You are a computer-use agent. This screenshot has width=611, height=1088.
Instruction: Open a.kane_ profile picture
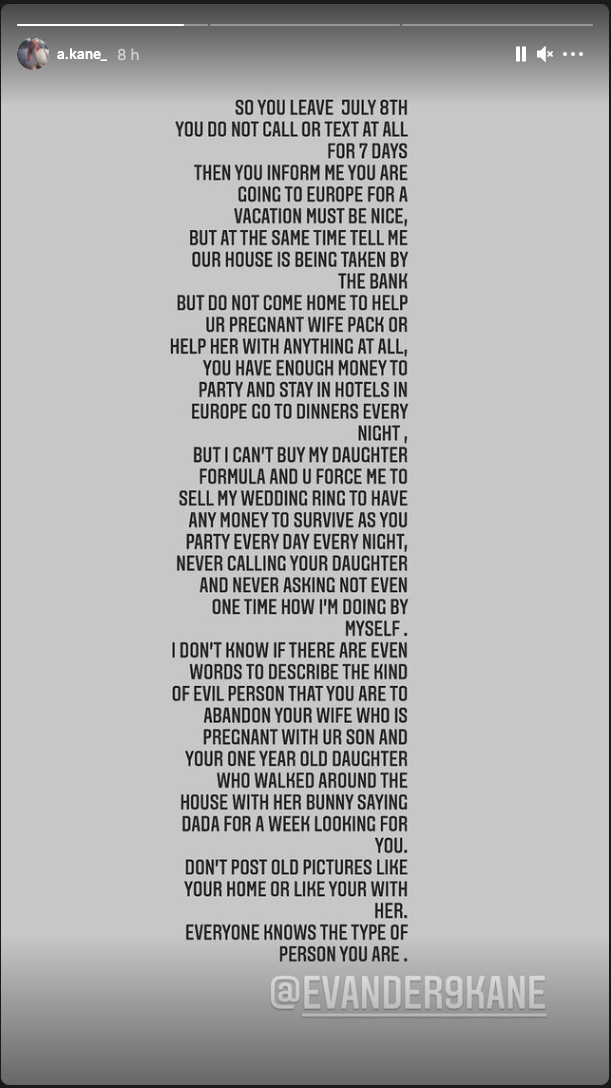point(33,54)
